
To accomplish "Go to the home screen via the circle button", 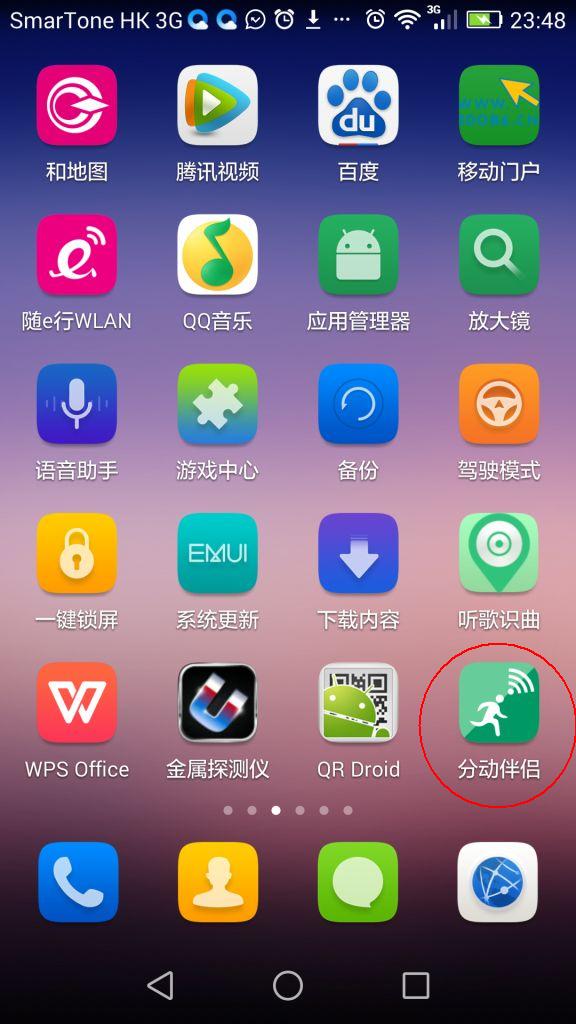I will pos(288,985).
